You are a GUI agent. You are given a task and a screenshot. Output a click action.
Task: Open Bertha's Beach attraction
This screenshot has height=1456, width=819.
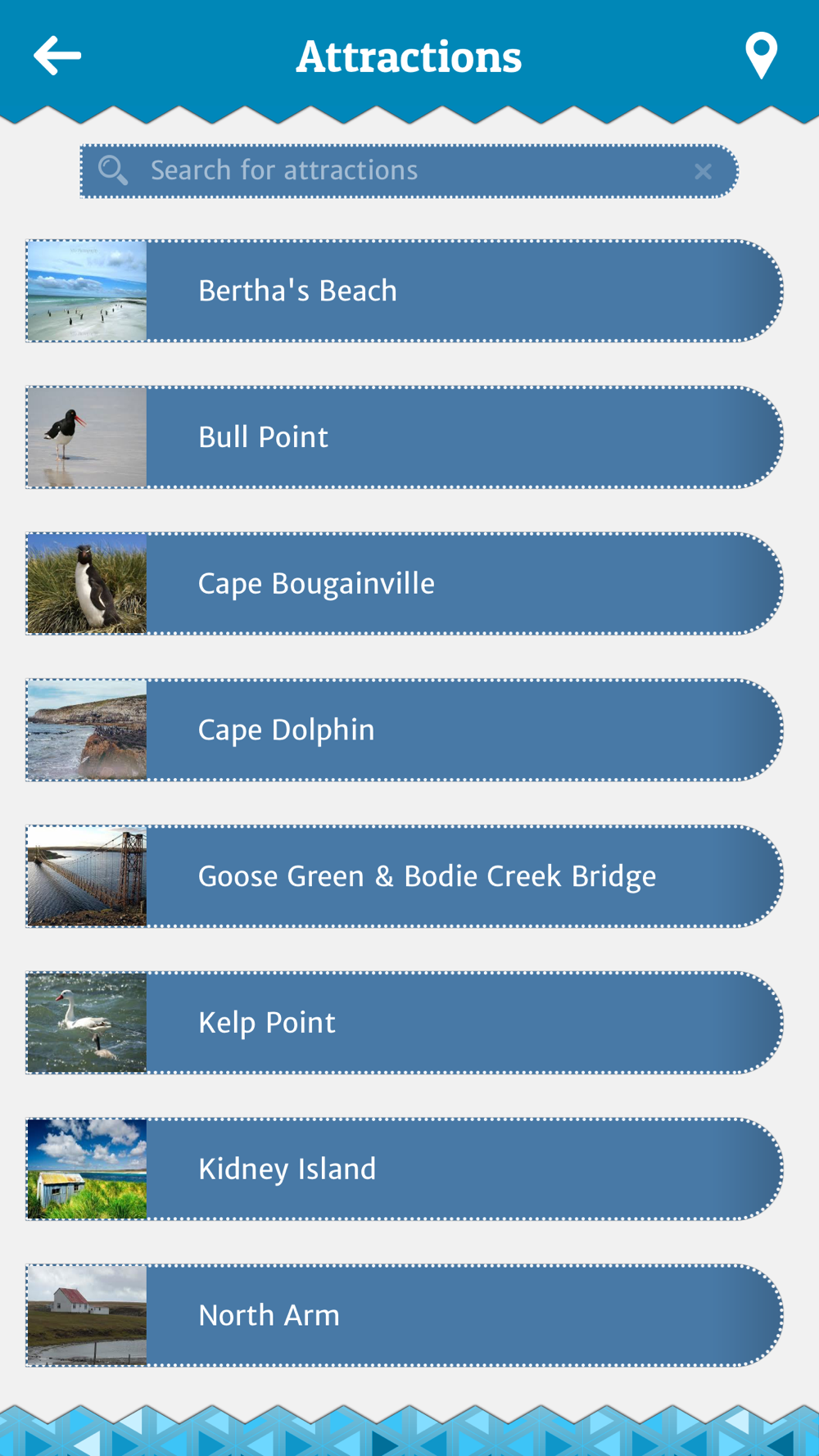(x=404, y=291)
